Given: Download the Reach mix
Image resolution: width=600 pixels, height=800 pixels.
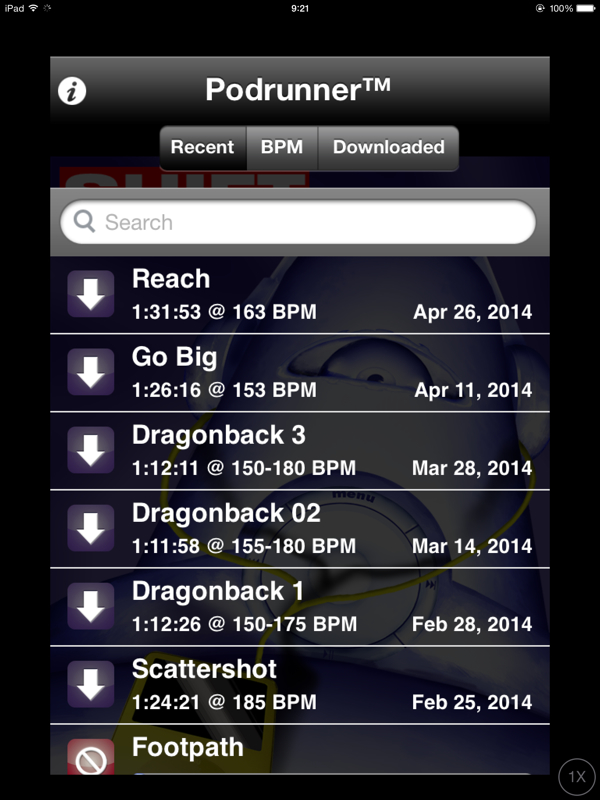Looking at the screenshot, I should [x=91, y=294].
